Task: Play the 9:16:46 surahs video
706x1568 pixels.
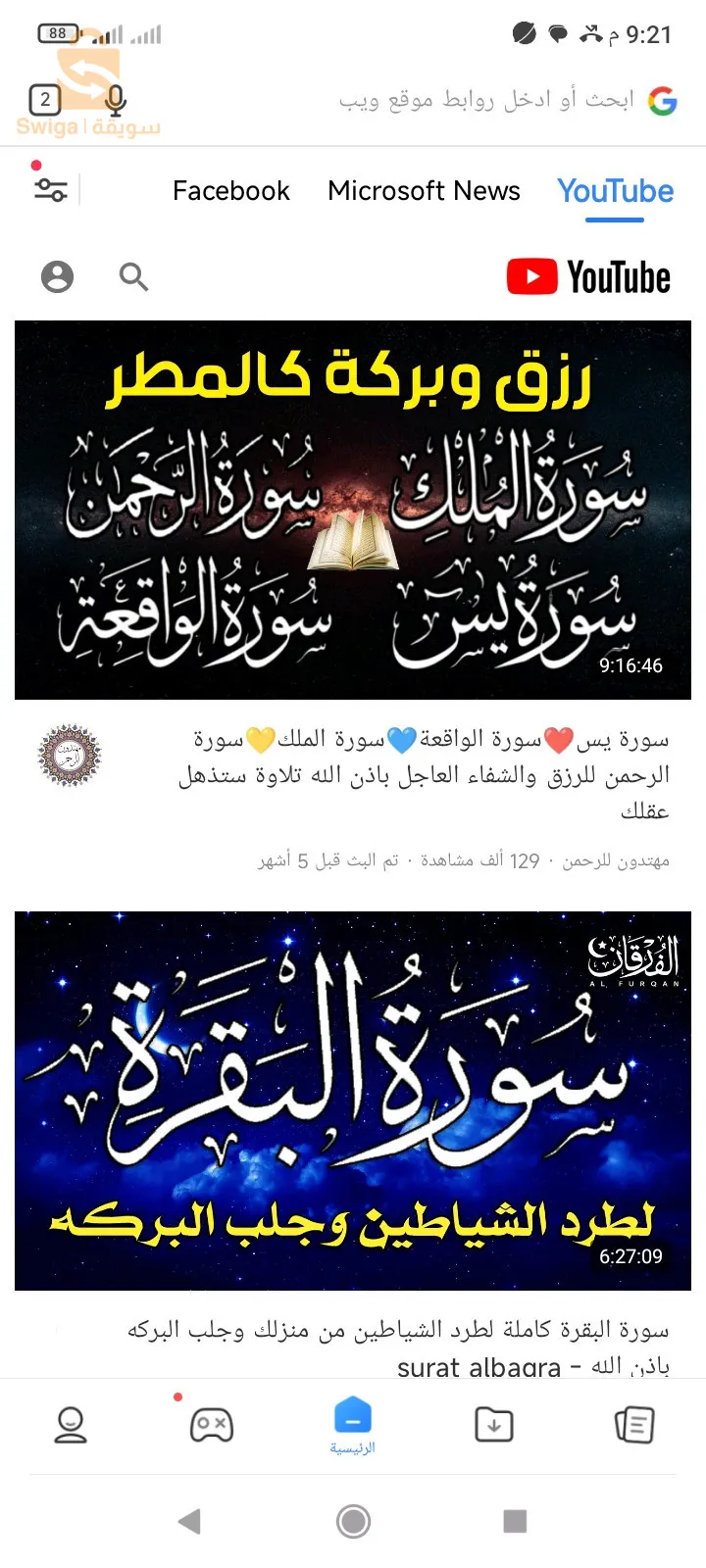Action: [353, 510]
